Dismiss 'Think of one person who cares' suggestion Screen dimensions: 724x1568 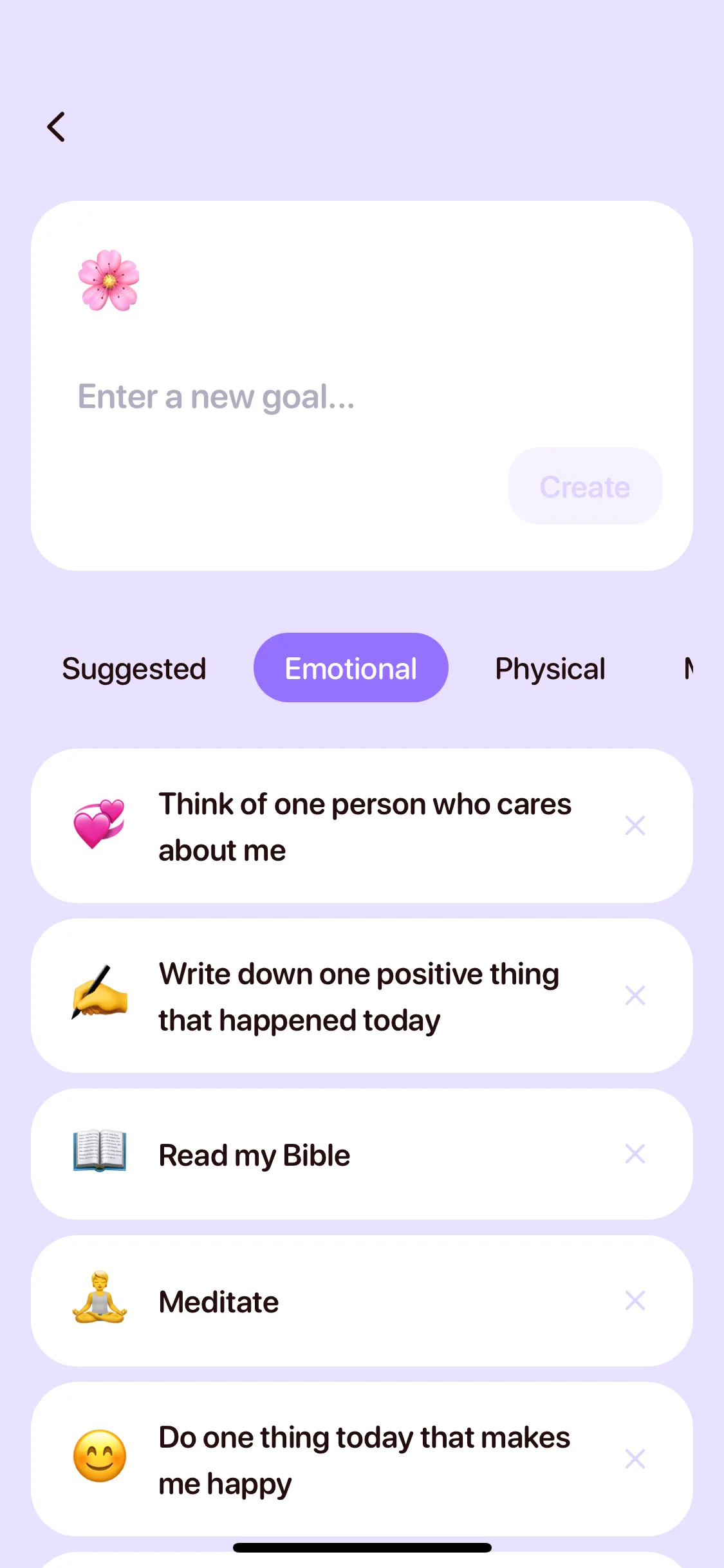point(635,826)
